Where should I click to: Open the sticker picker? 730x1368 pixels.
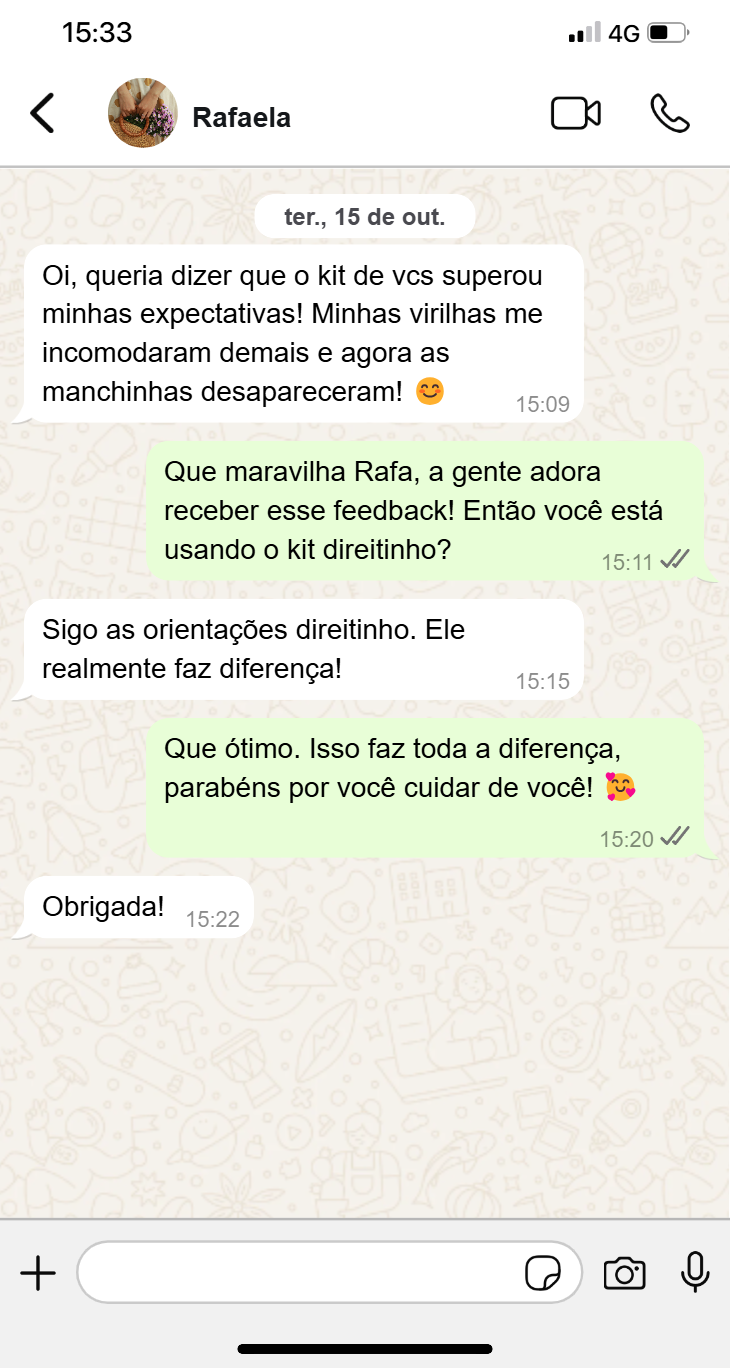point(543,1274)
